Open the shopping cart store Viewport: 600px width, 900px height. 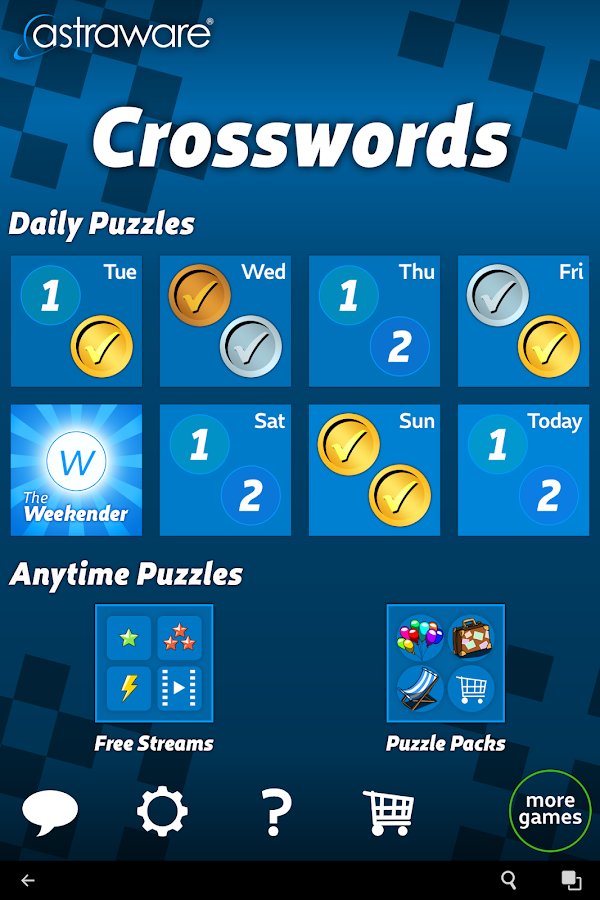point(388,811)
